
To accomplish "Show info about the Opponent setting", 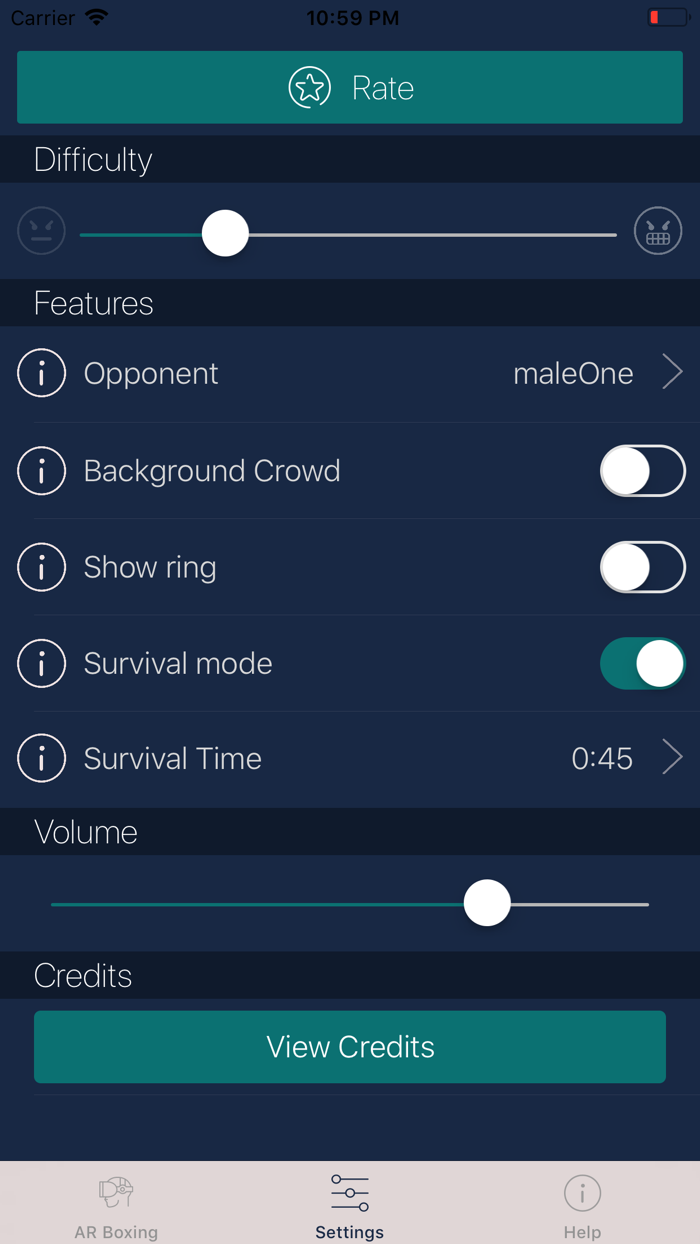I will click(42, 374).
